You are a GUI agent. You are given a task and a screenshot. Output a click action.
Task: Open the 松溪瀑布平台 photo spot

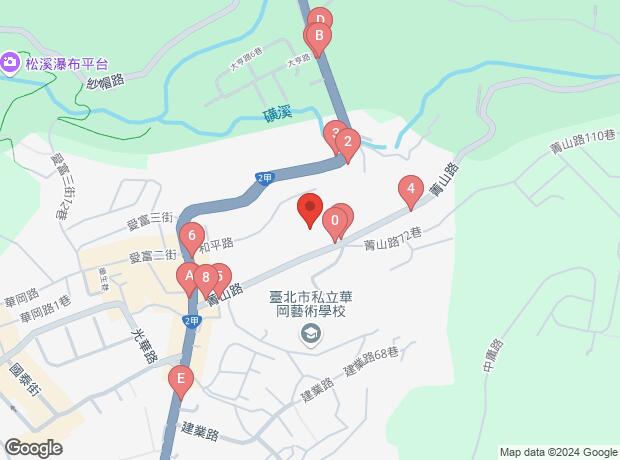pos(9,63)
